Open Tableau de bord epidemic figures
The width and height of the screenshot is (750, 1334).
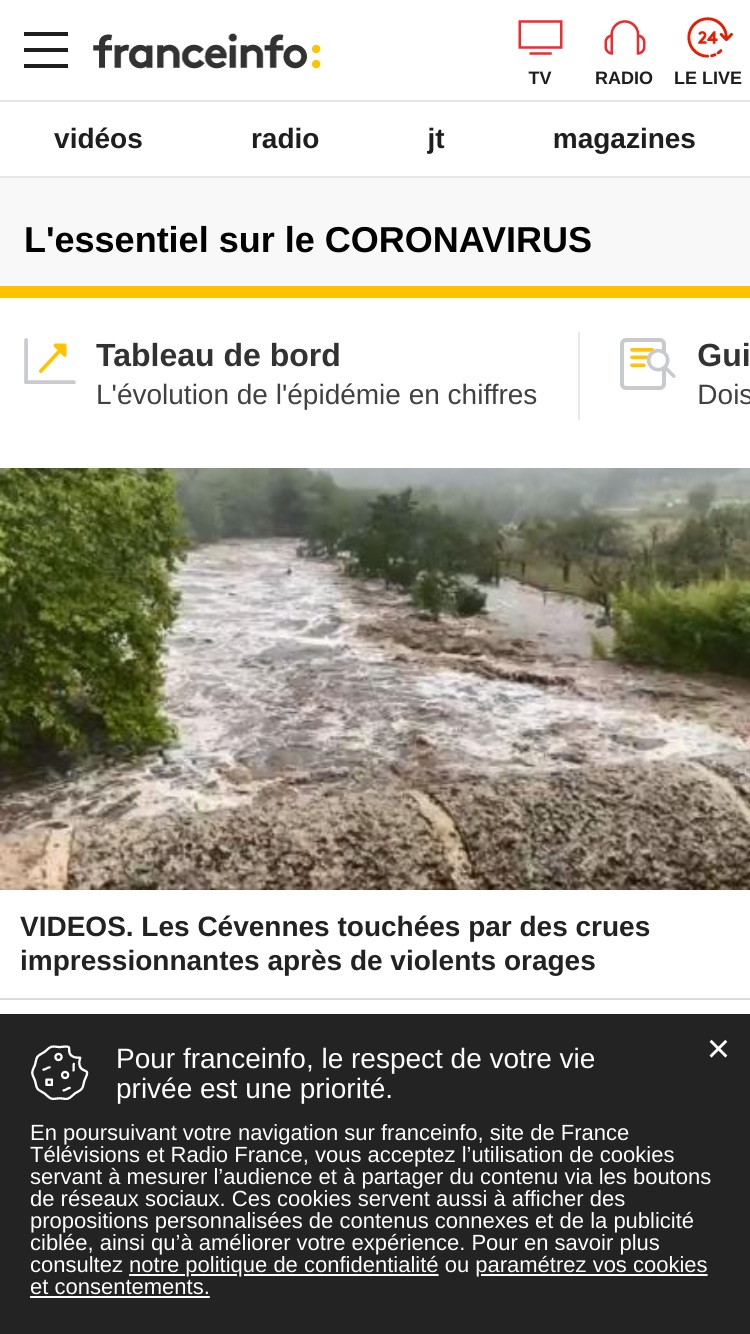point(281,374)
